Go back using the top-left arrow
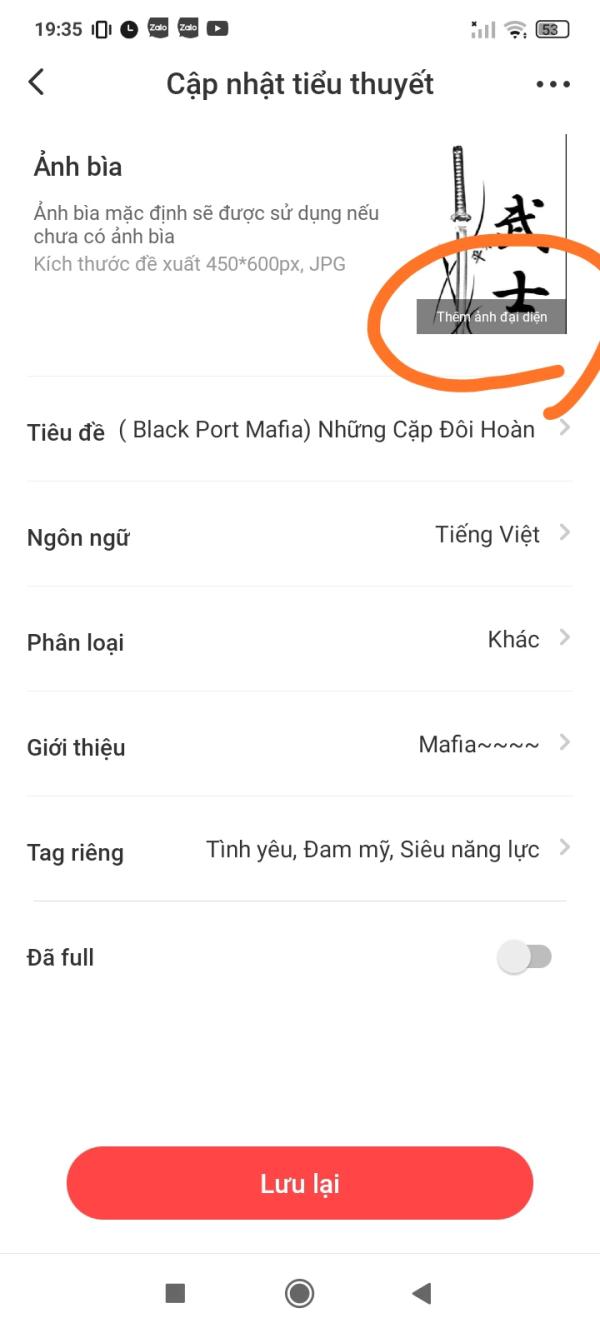Screen dimensions: 600x1333 pyautogui.click(x=37, y=82)
